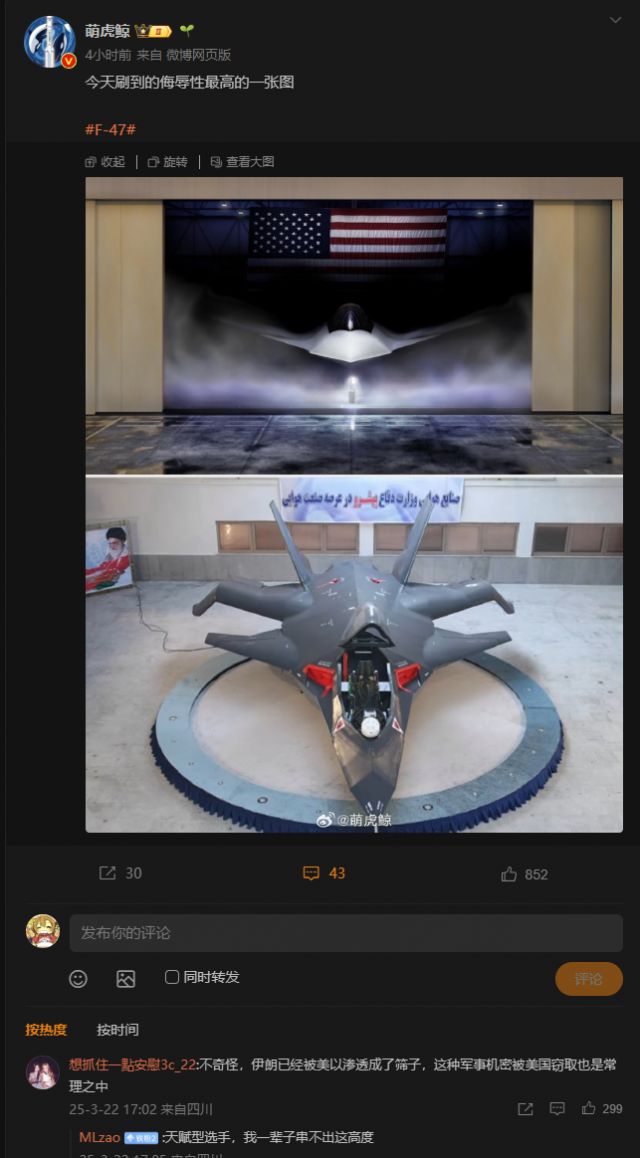
Task: Attach a picture to the comment
Action: click(125, 978)
